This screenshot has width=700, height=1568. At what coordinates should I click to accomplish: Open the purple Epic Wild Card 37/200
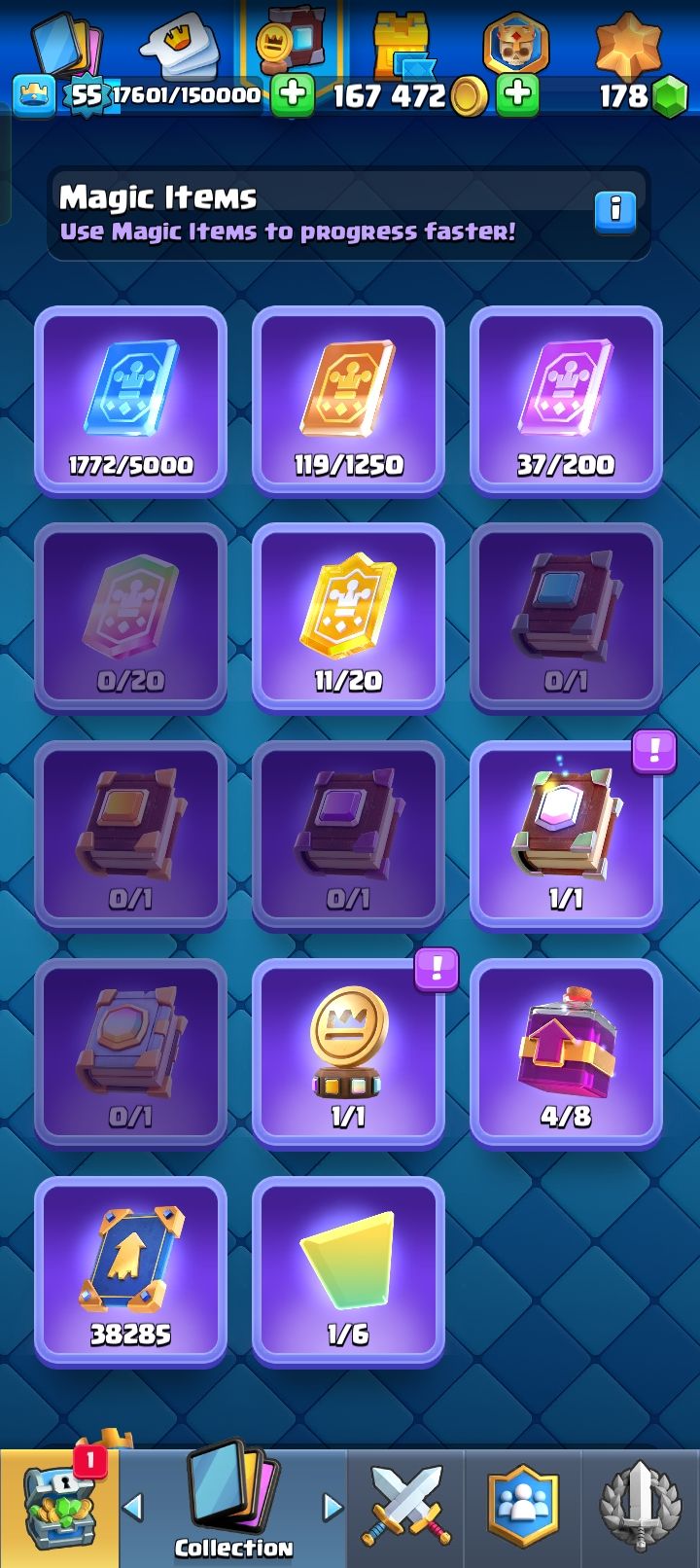pos(566,401)
